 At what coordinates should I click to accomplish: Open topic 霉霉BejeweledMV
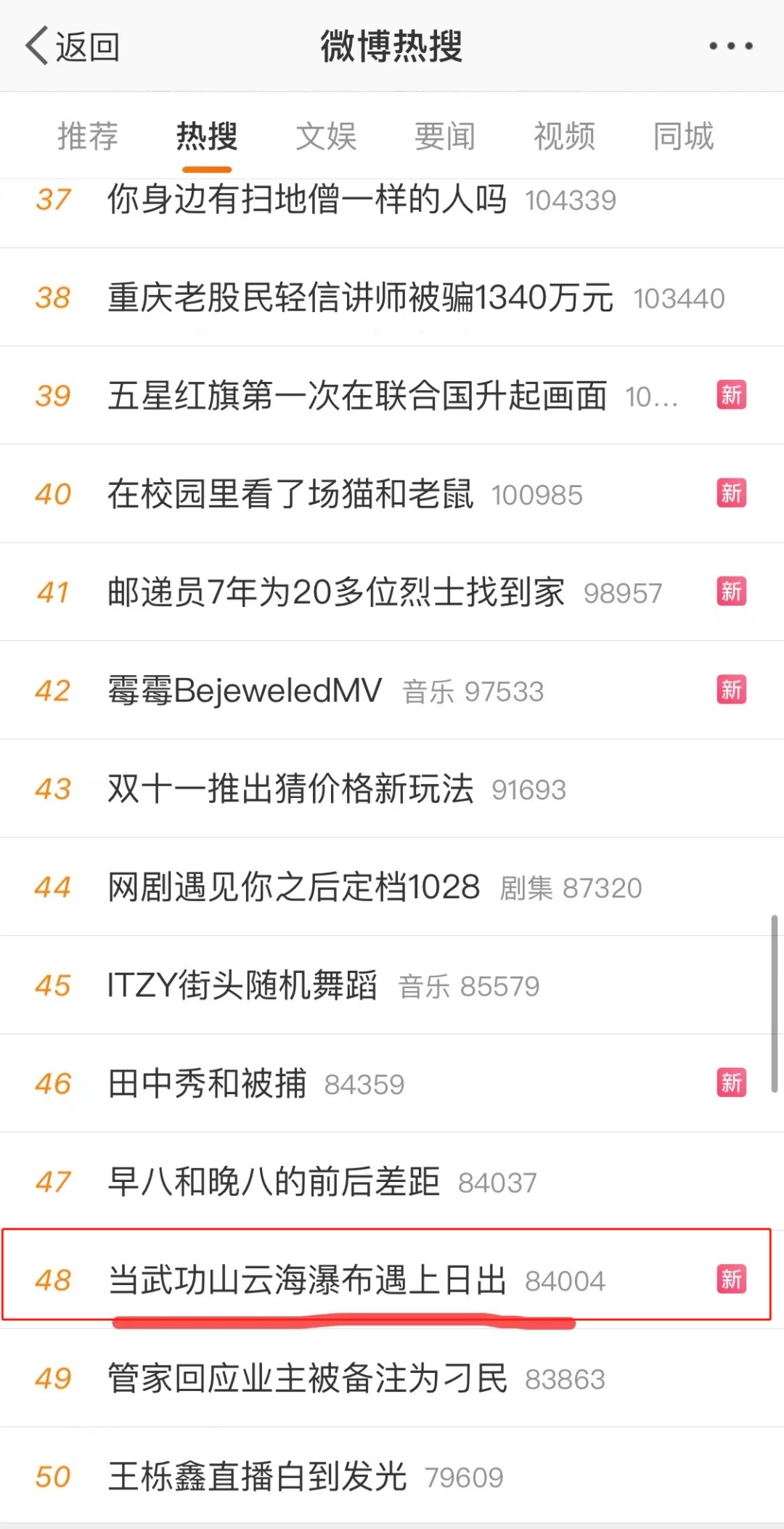pos(245,690)
